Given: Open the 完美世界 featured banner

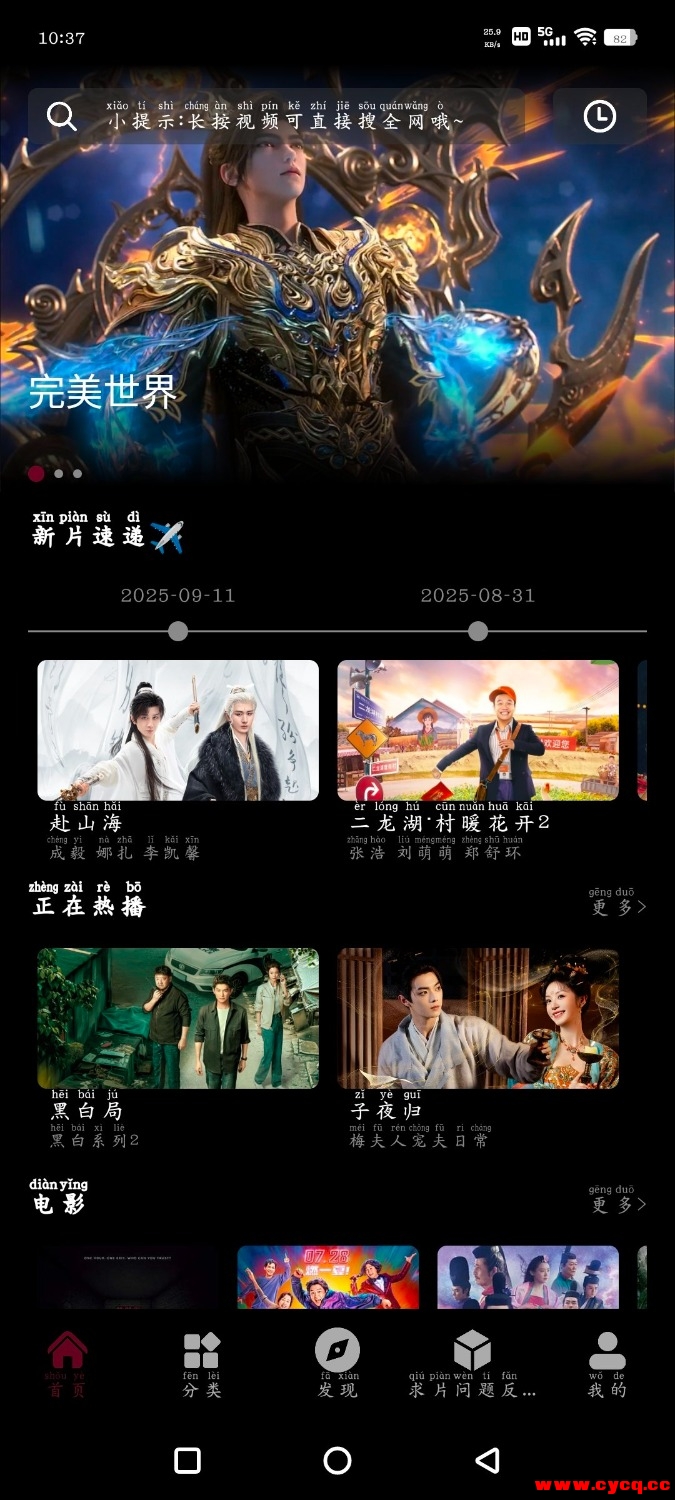Looking at the screenshot, I should 337,300.
